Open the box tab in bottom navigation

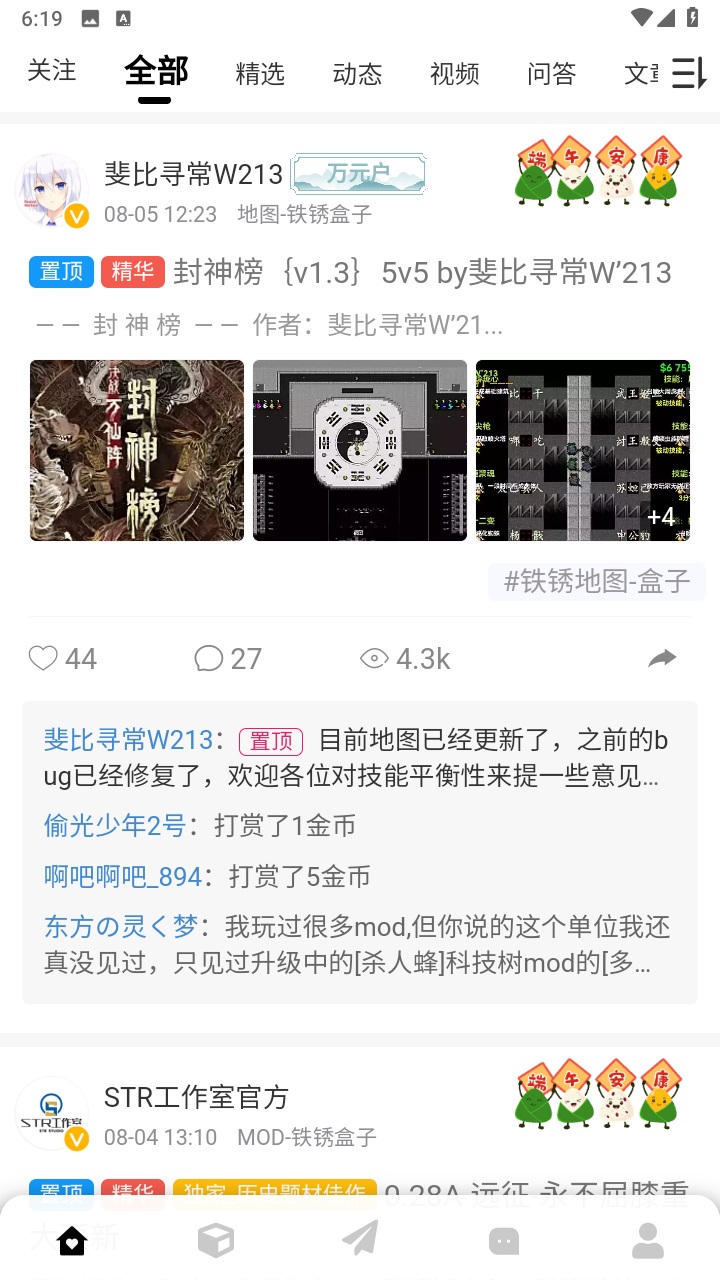pyautogui.click(x=216, y=1241)
